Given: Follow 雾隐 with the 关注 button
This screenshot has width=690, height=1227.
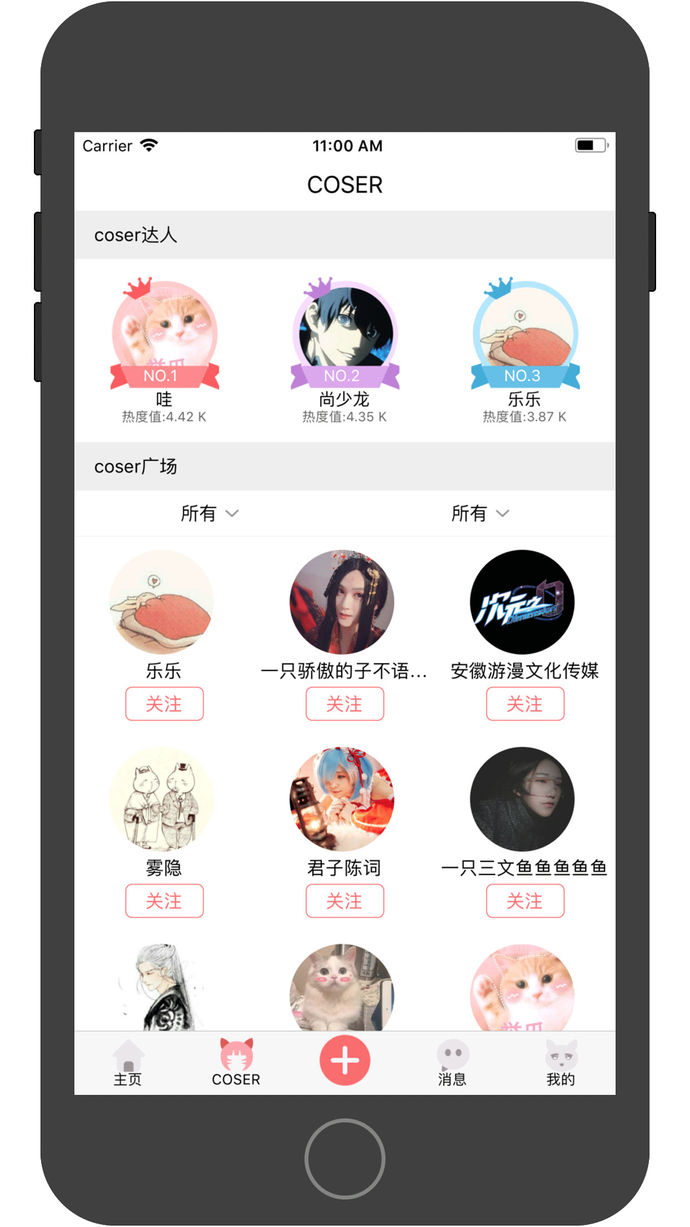Looking at the screenshot, I should click(x=164, y=901).
